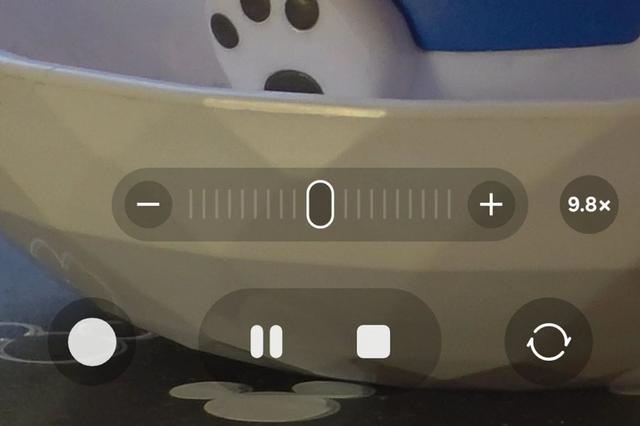Zoom out with the minus button

point(148,205)
